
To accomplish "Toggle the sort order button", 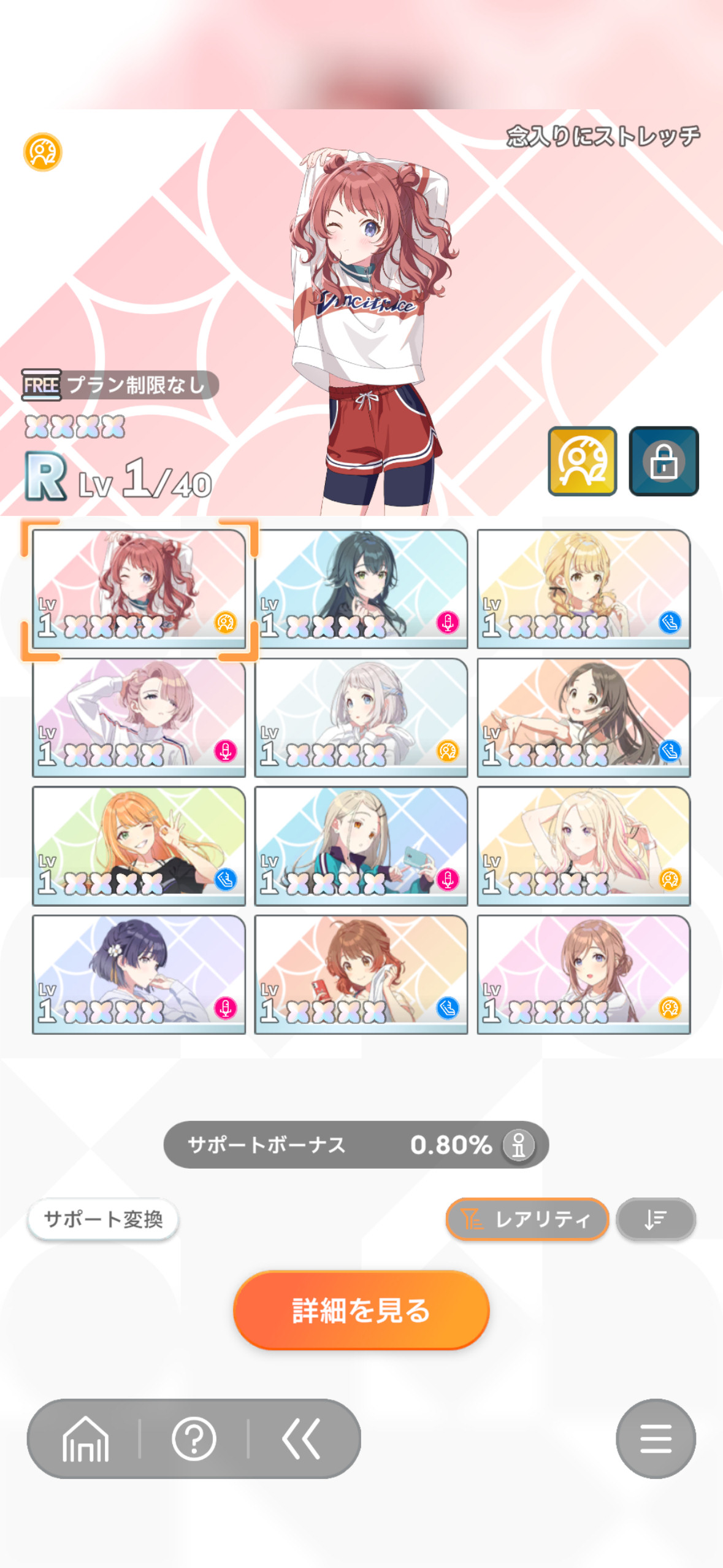I will pyautogui.click(x=655, y=1218).
